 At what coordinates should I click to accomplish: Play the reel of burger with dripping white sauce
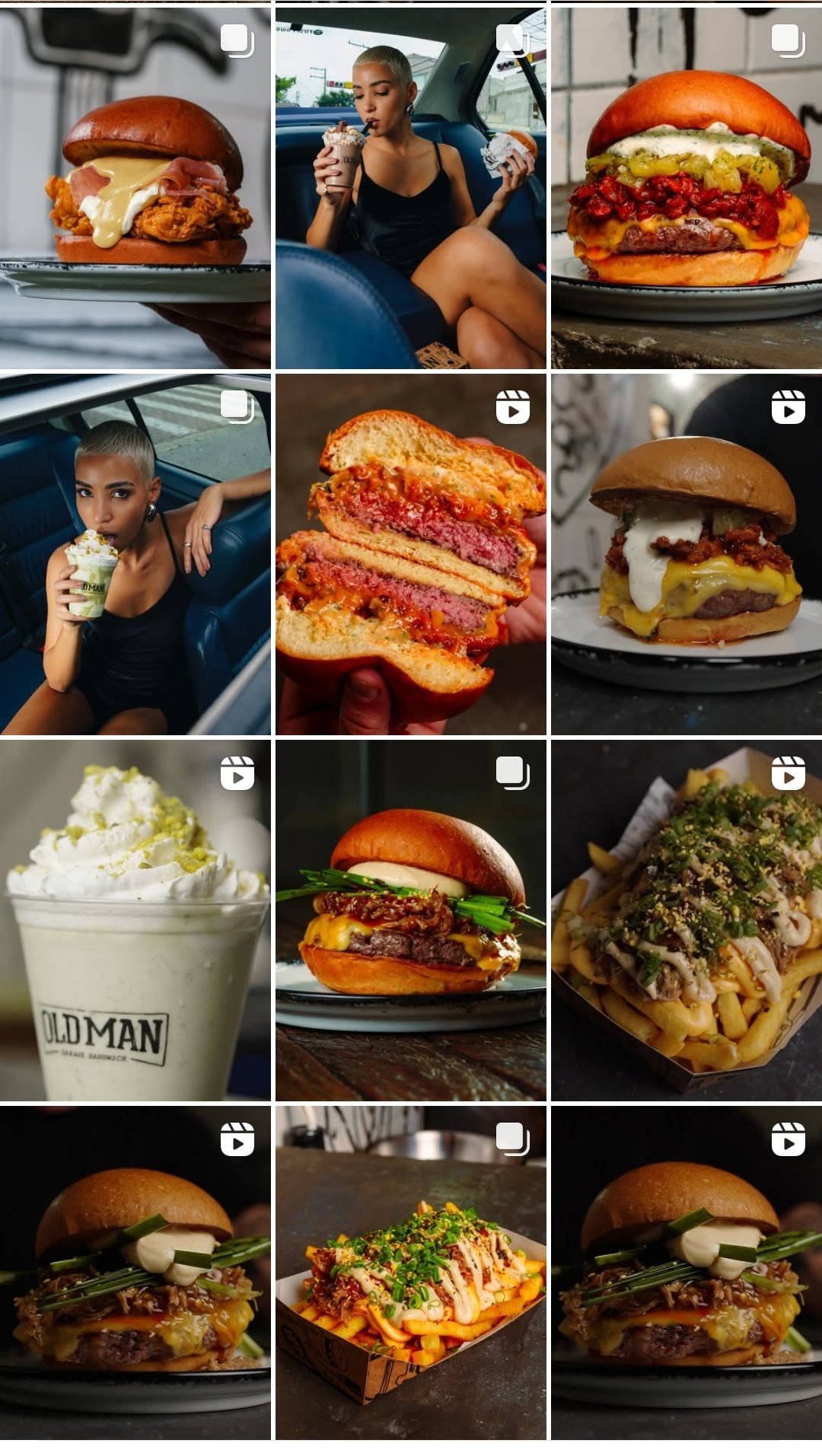(x=687, y=554)
